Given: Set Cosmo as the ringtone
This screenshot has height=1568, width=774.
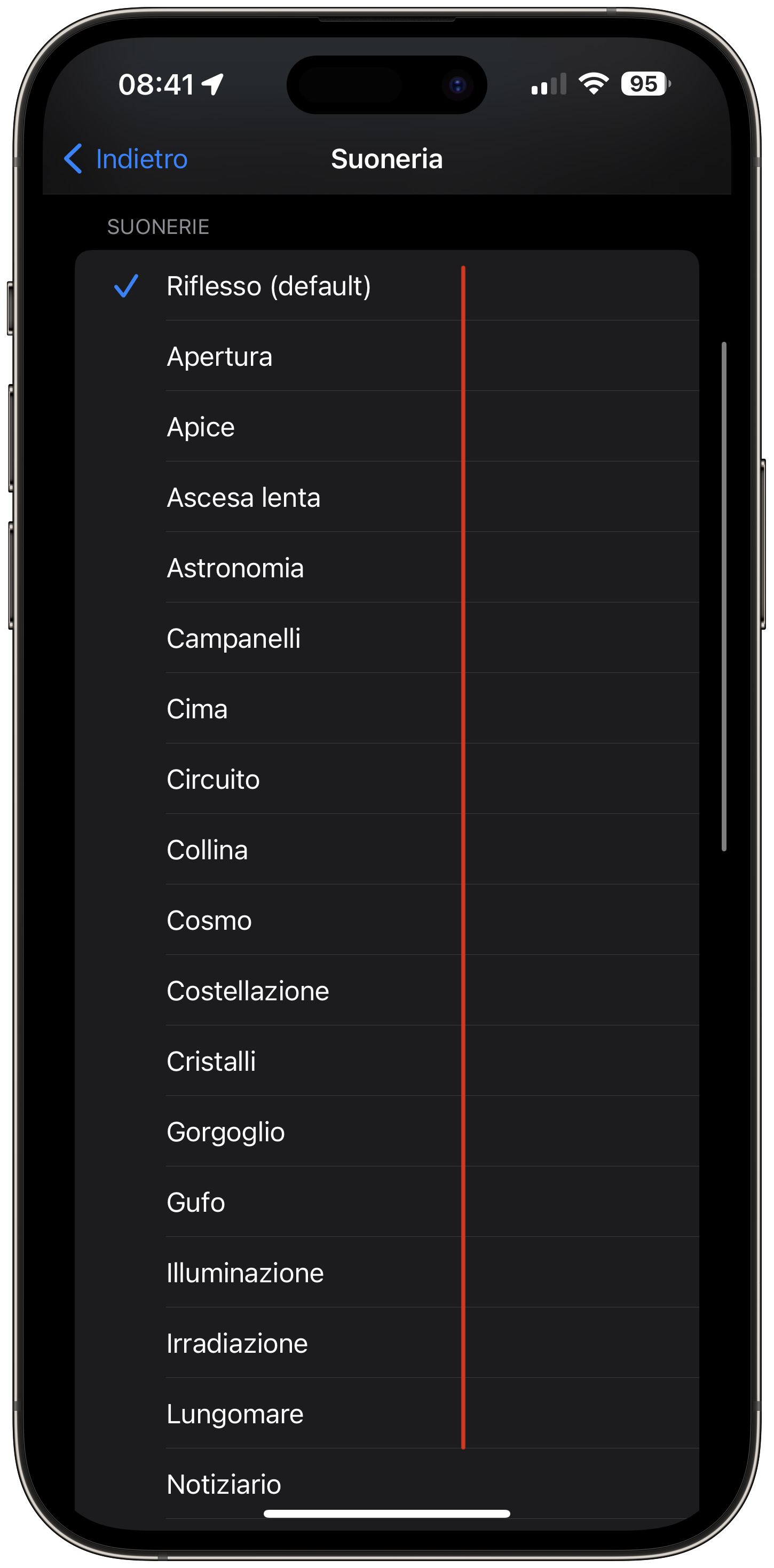Looking at the screenshot, I should click(x=209, y=921).
